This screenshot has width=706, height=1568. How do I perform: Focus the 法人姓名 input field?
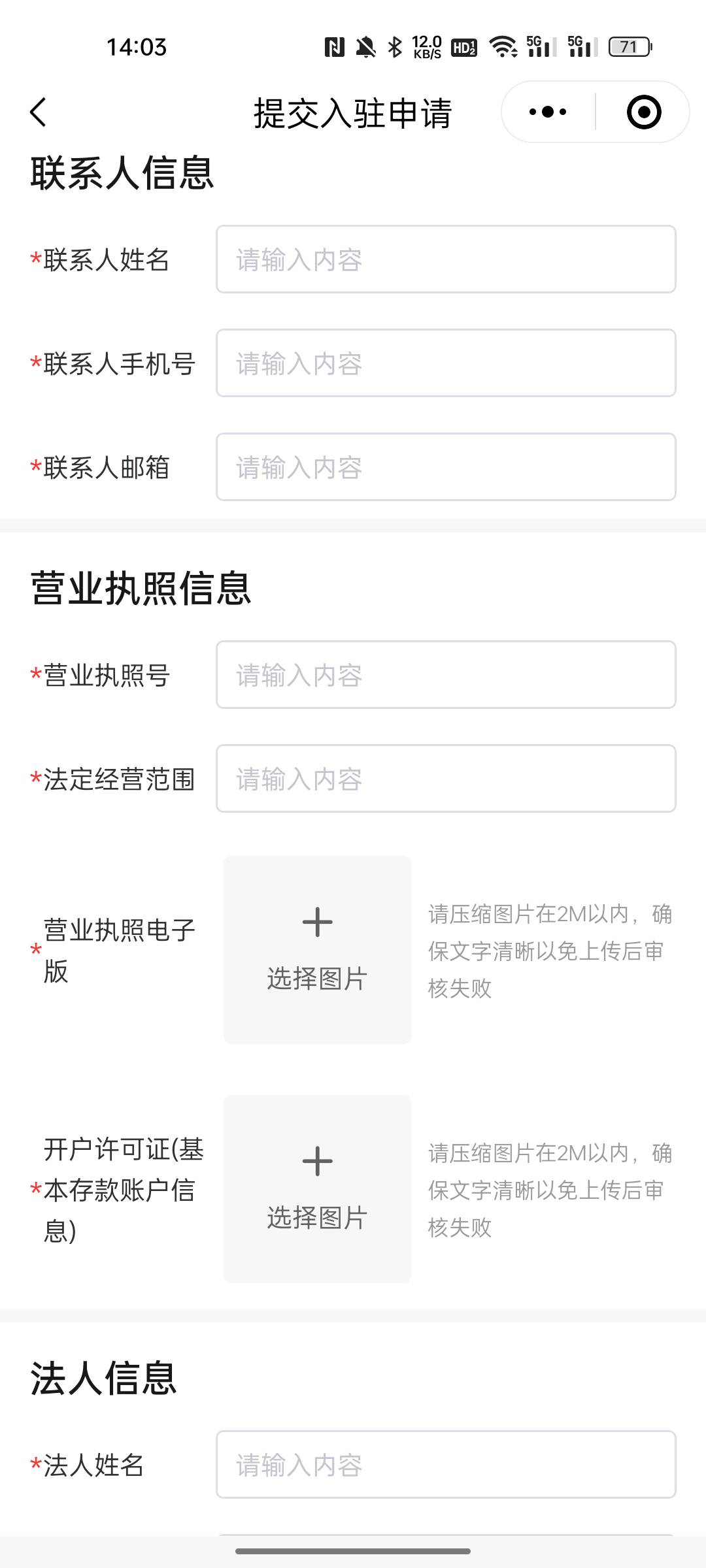[x=446, y=1465]
